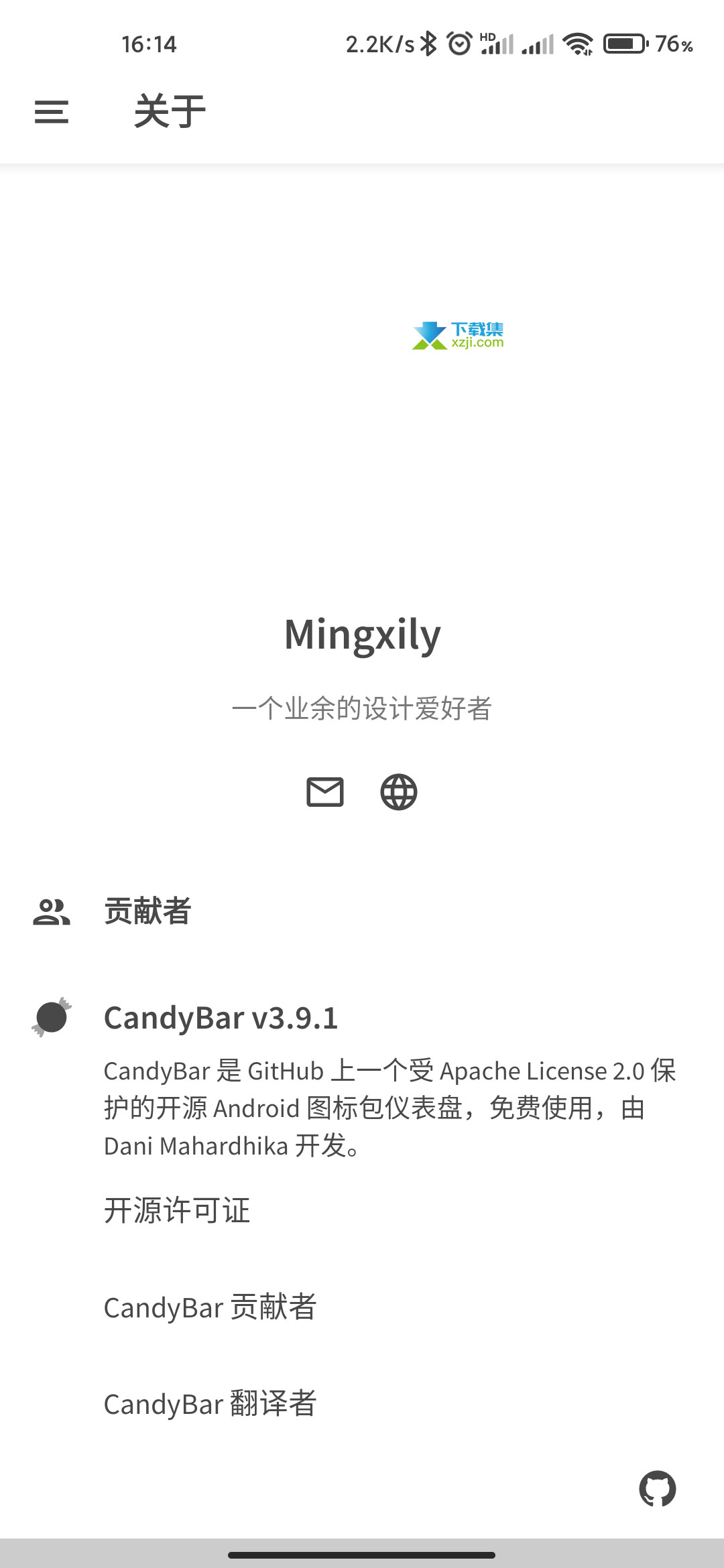Open the hamburger drawer menu
The image size is (724, 1568).
(x=52, y=112)
